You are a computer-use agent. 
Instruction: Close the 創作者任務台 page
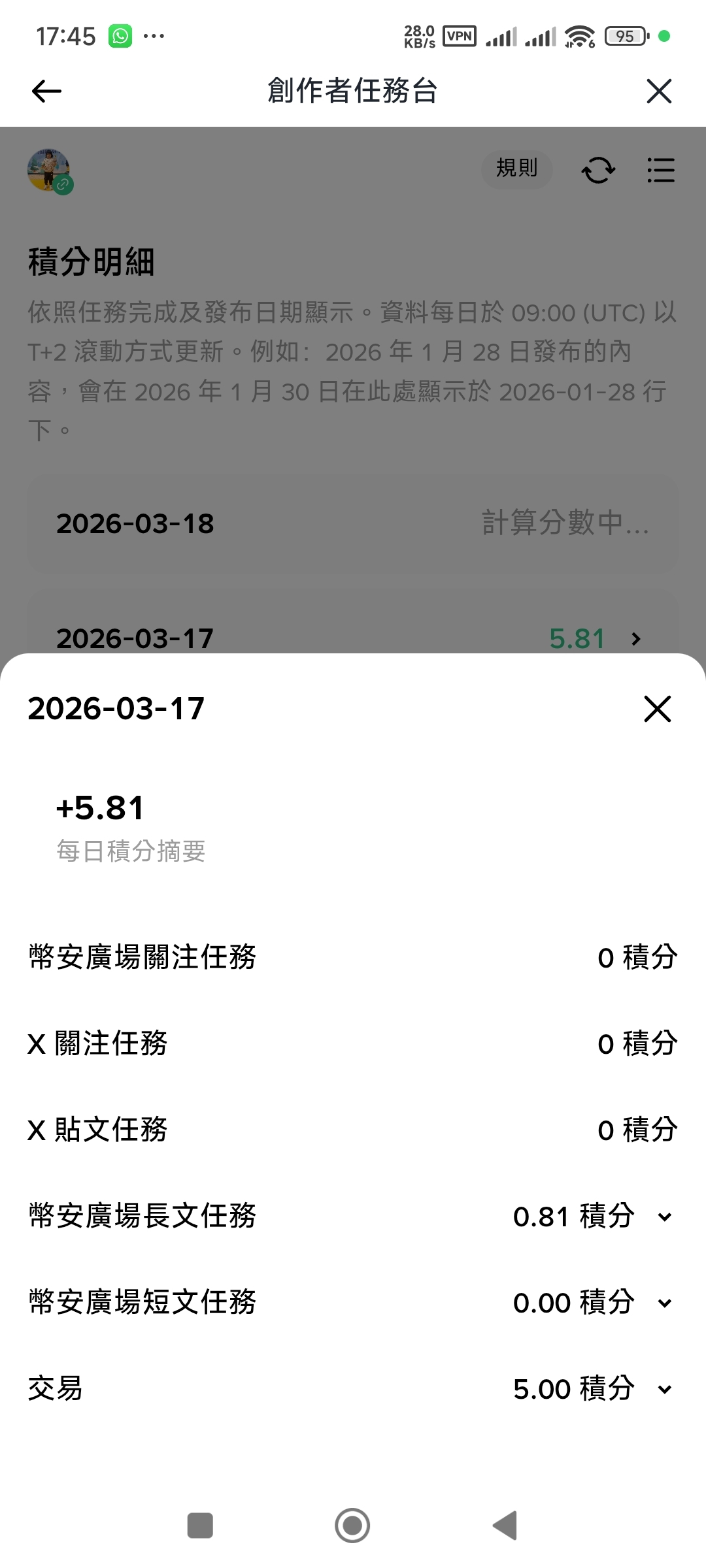point(659,91)
